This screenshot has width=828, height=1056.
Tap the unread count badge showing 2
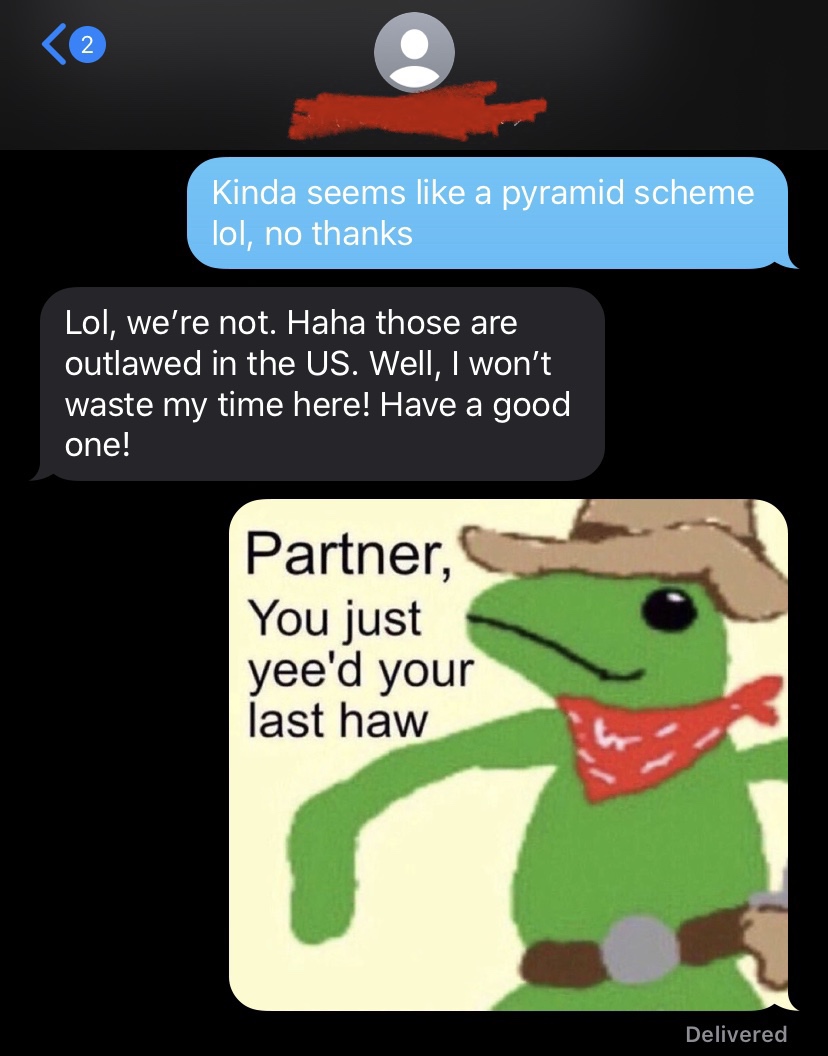pyautogui.click(x=86, y=45)
